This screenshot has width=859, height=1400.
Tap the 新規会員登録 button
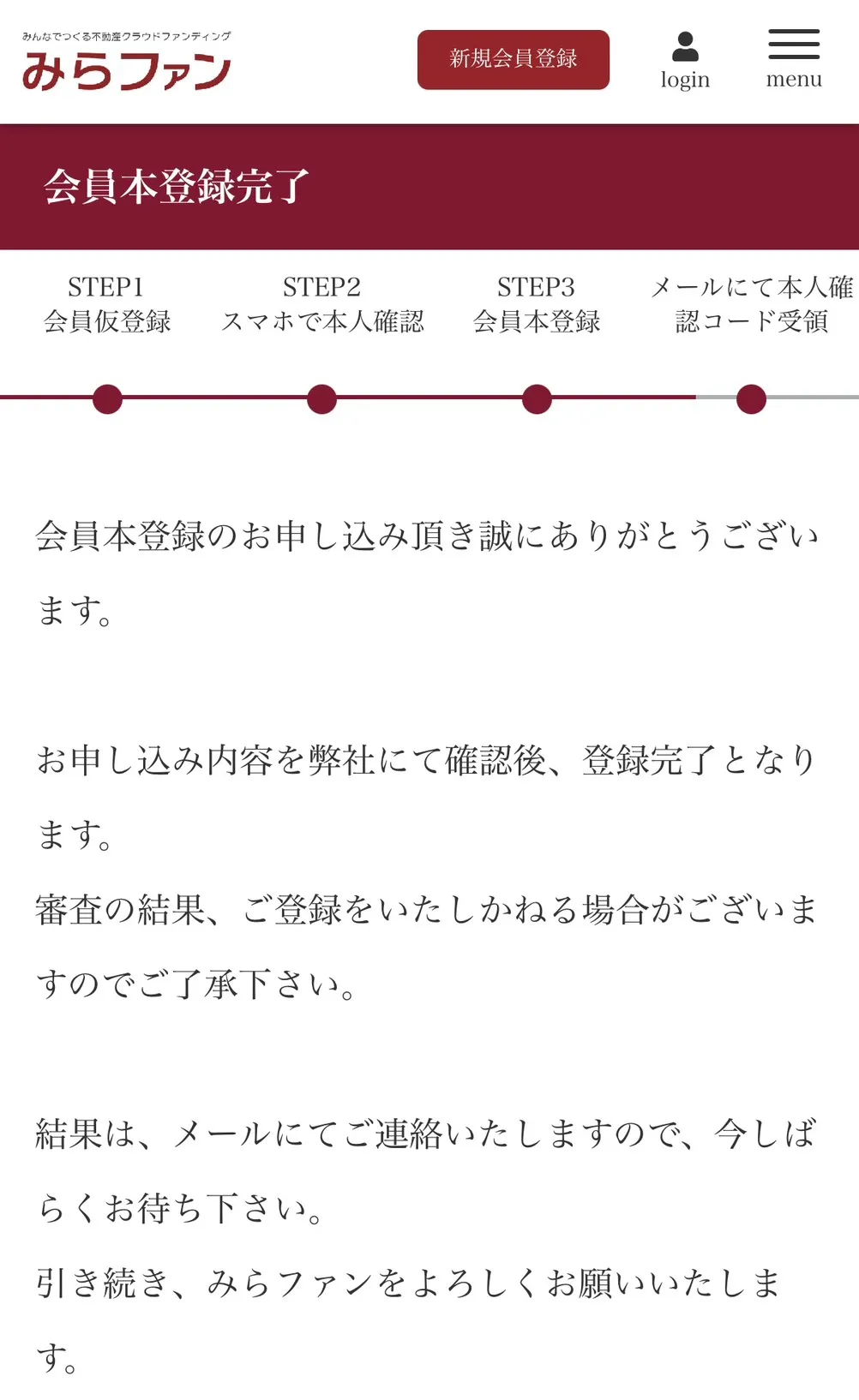click(513, 59)
